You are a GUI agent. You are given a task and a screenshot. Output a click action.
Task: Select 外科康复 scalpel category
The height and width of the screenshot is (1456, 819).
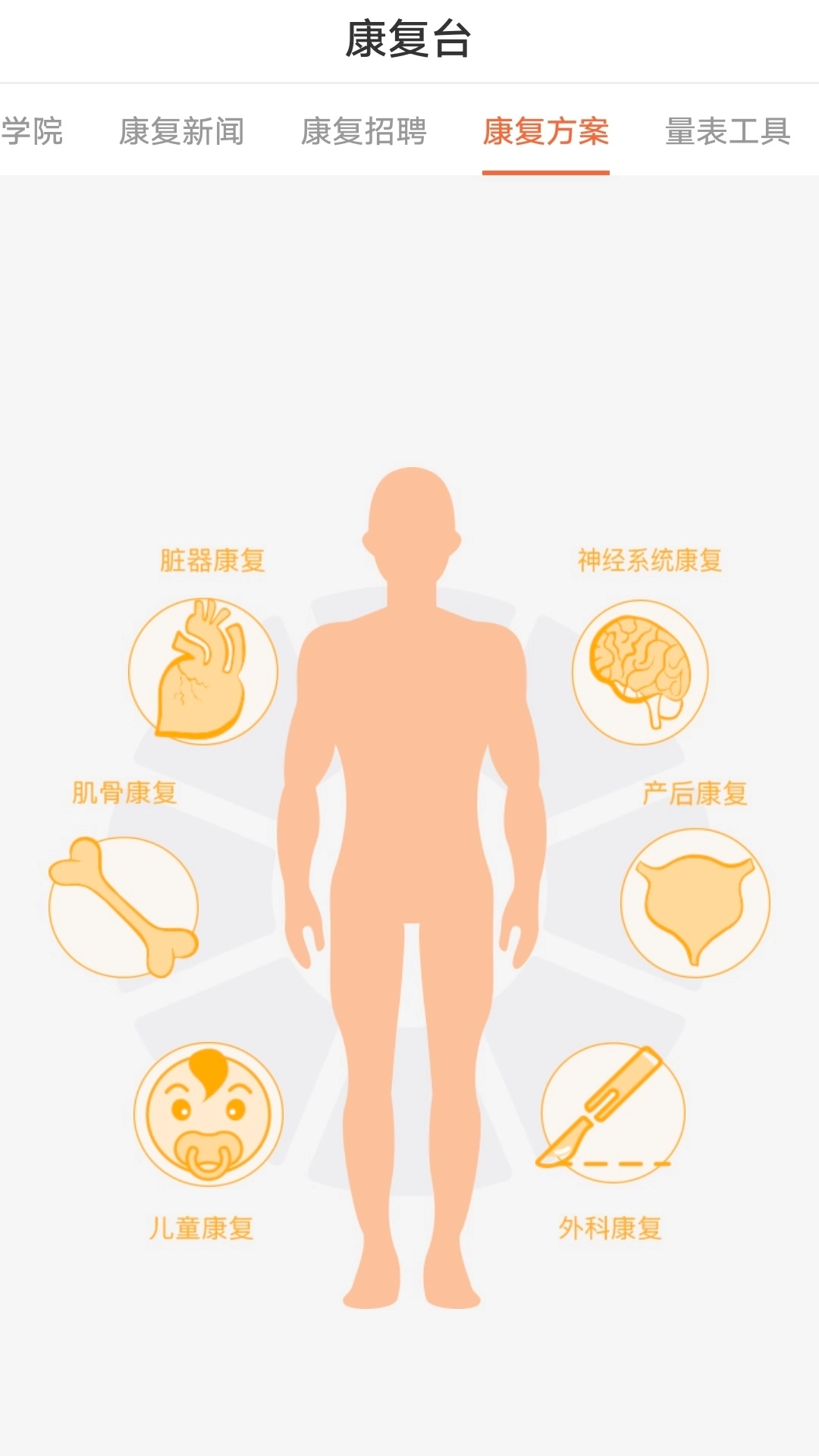click(613, 1112)
